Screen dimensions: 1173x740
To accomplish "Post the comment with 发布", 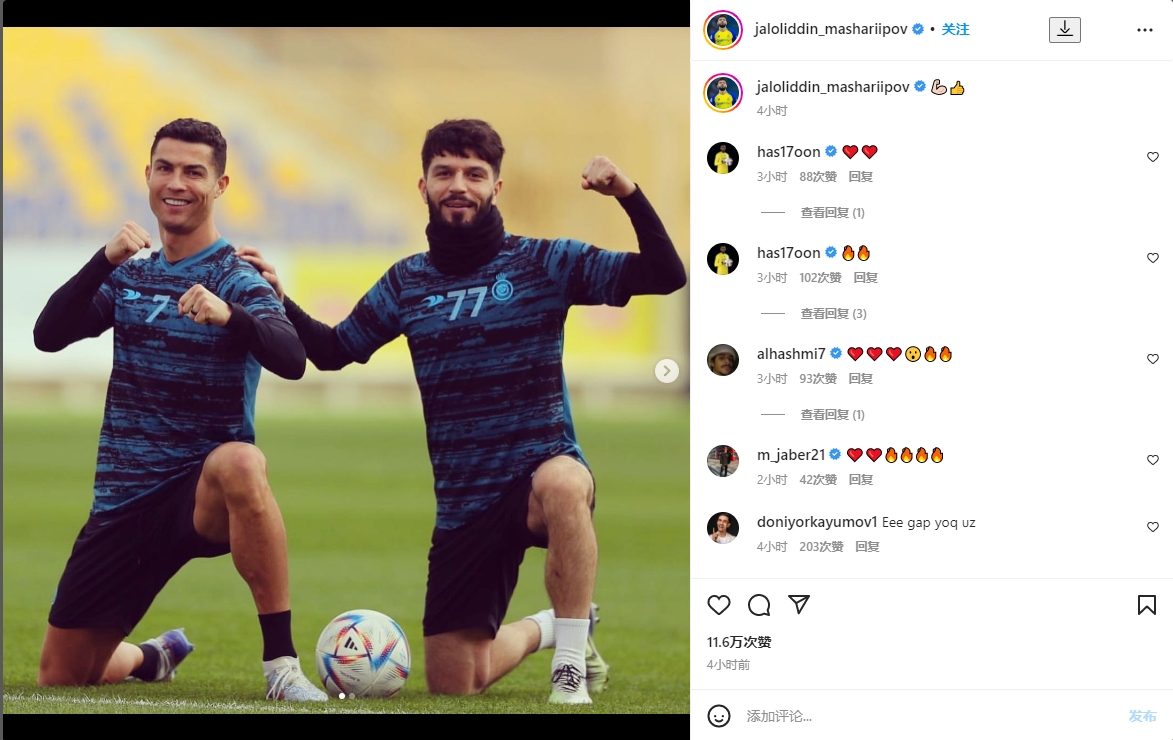I will point(1142,716).
